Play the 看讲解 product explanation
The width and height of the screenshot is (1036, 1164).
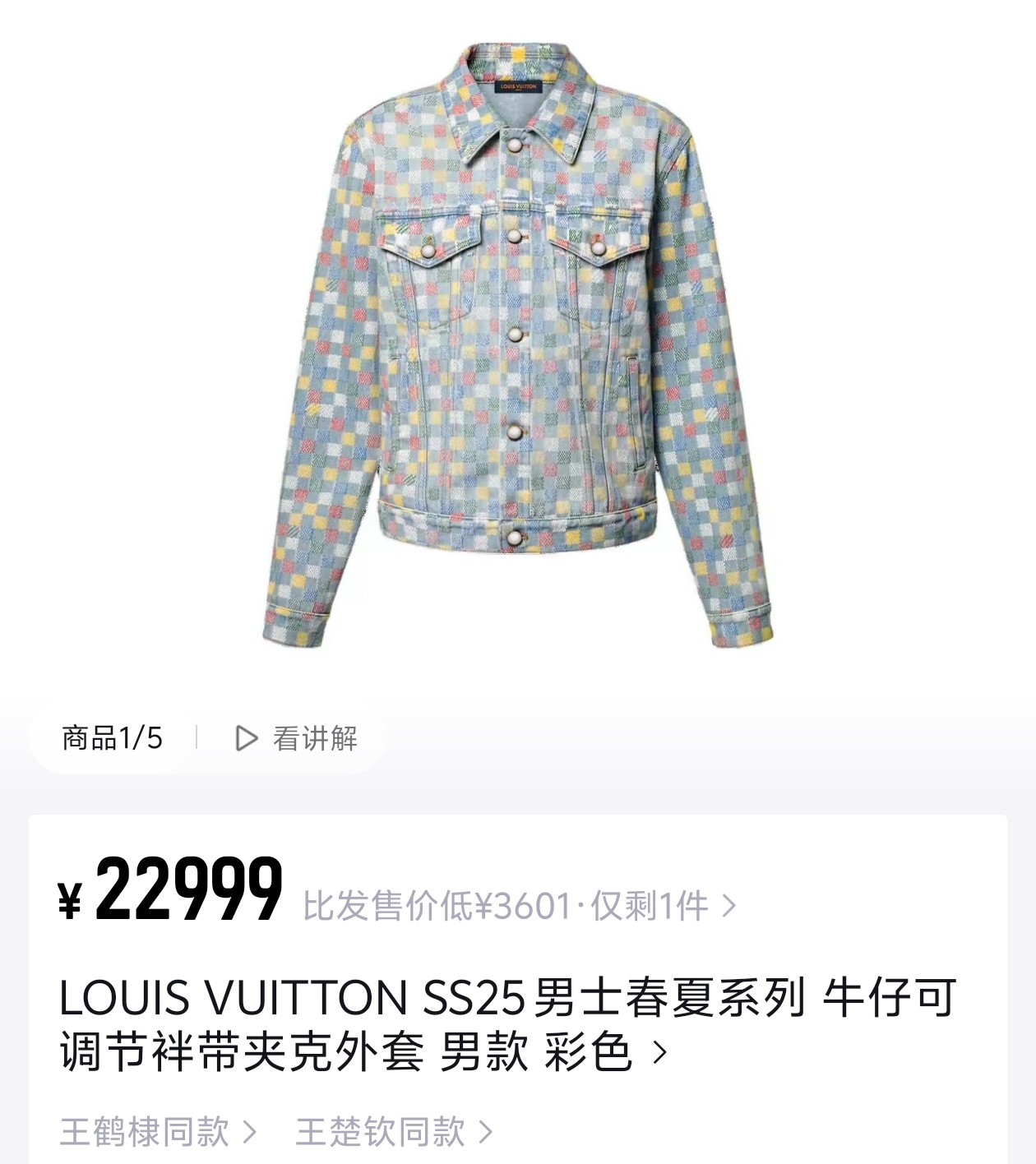297,738
